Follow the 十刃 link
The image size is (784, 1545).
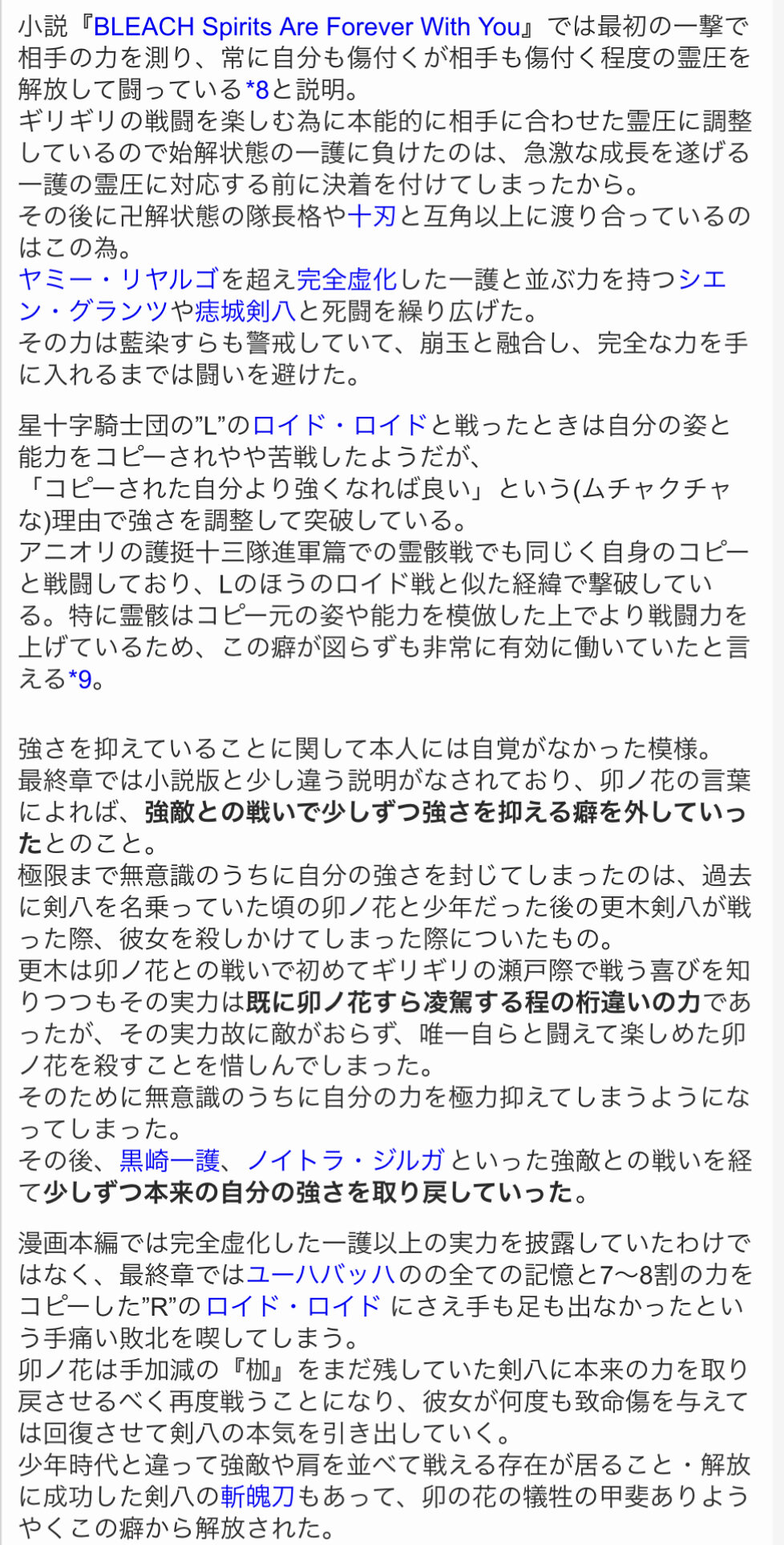point(372,216)
